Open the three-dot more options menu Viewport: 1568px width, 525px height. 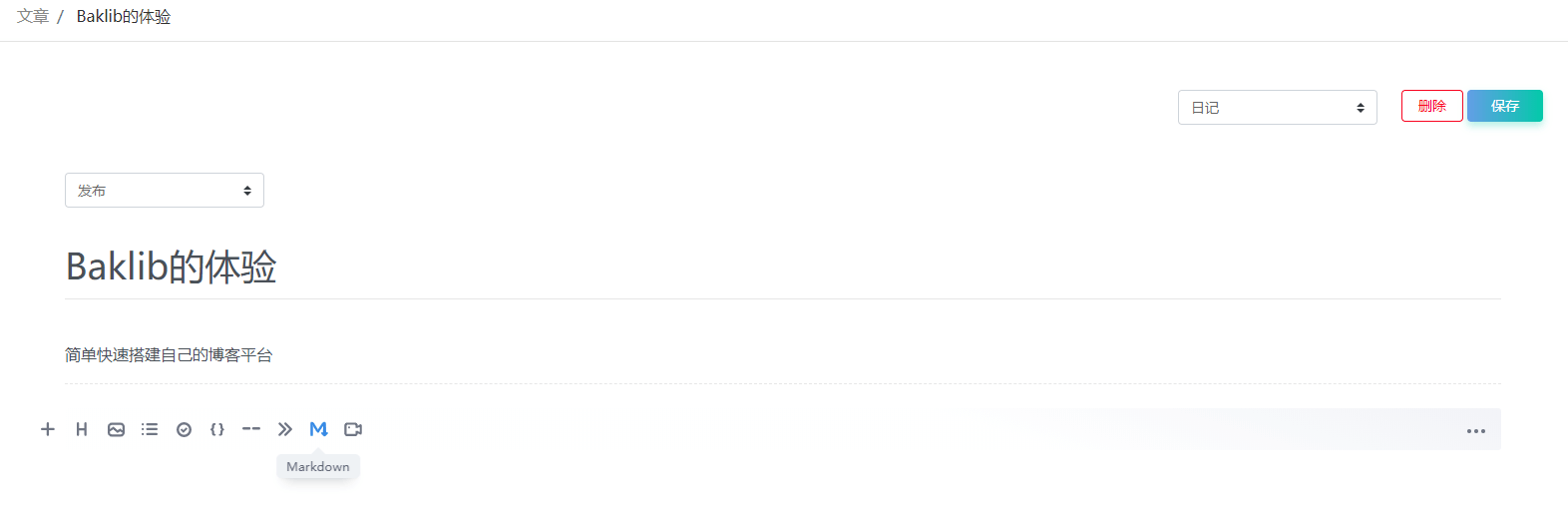tap(1476, 431)
